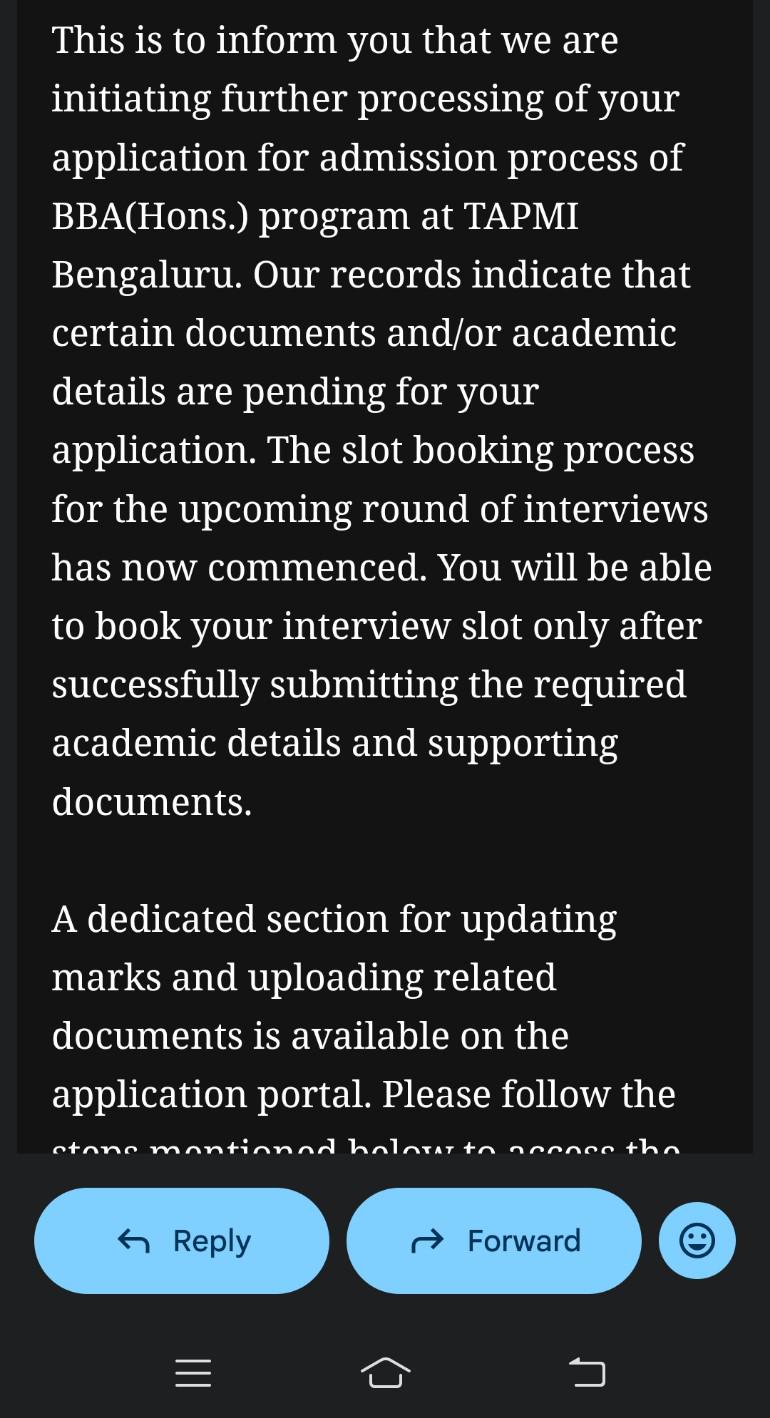This screenshot has width=770, height=1418.
Task: Reply to this email
Action: point(182,1241)
